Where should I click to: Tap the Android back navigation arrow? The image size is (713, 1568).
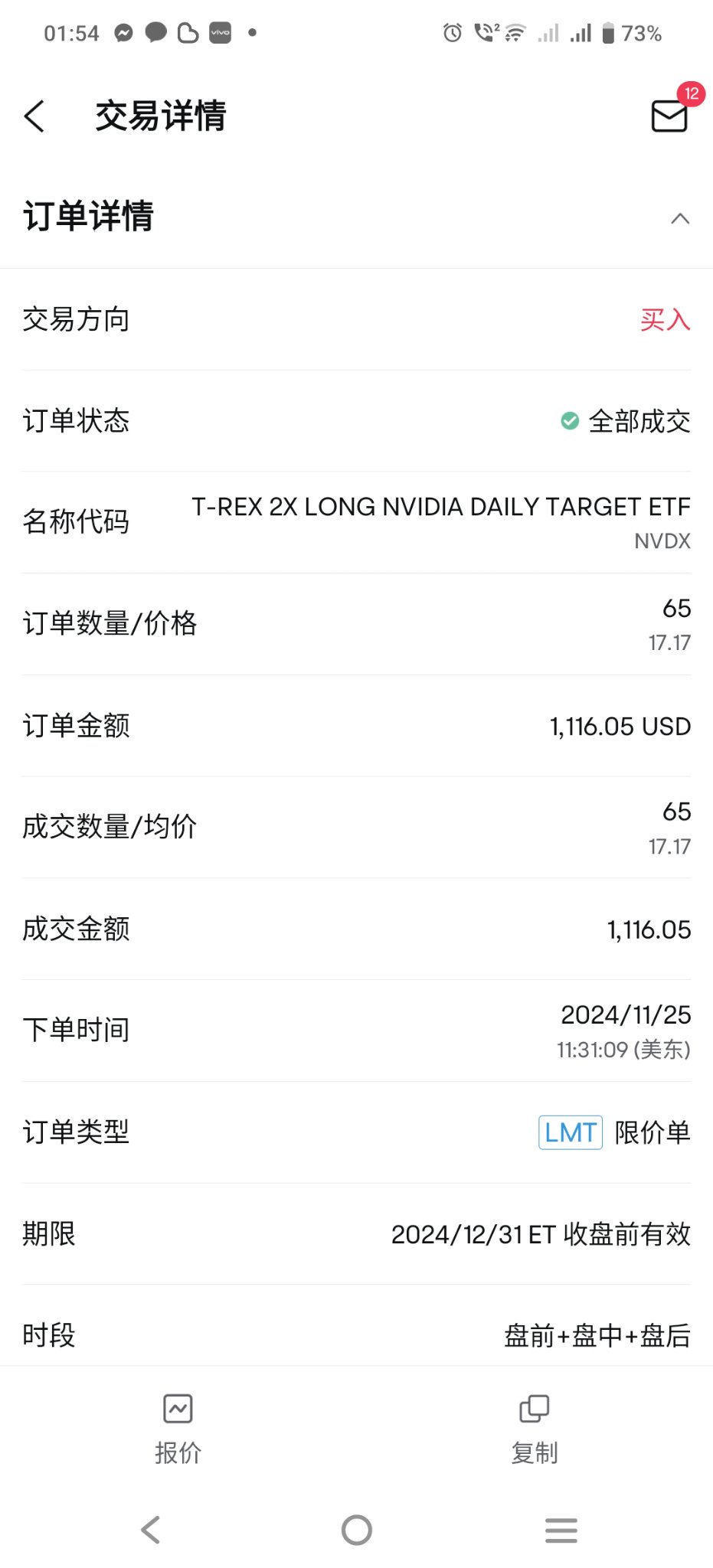pos(150,1530)
